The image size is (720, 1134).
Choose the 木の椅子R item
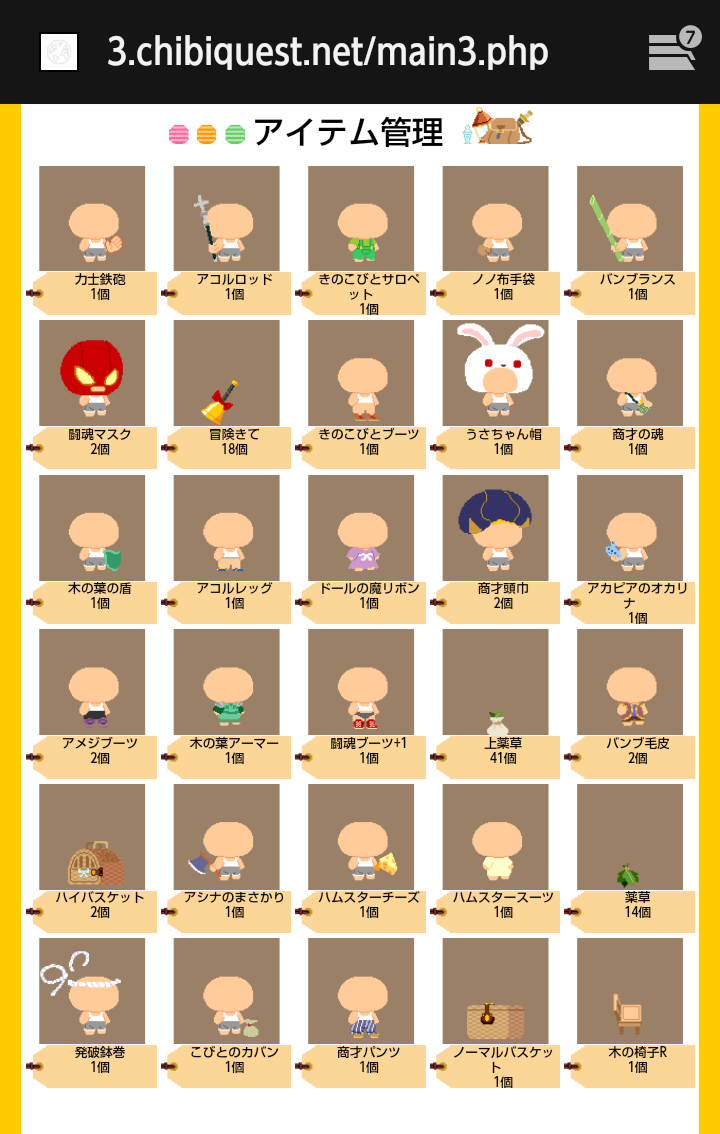630,991
